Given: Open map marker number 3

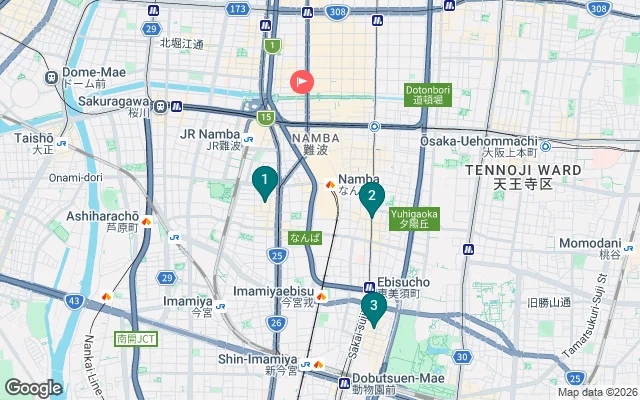Looking at the screenshot, I should [x=373, y=308].
